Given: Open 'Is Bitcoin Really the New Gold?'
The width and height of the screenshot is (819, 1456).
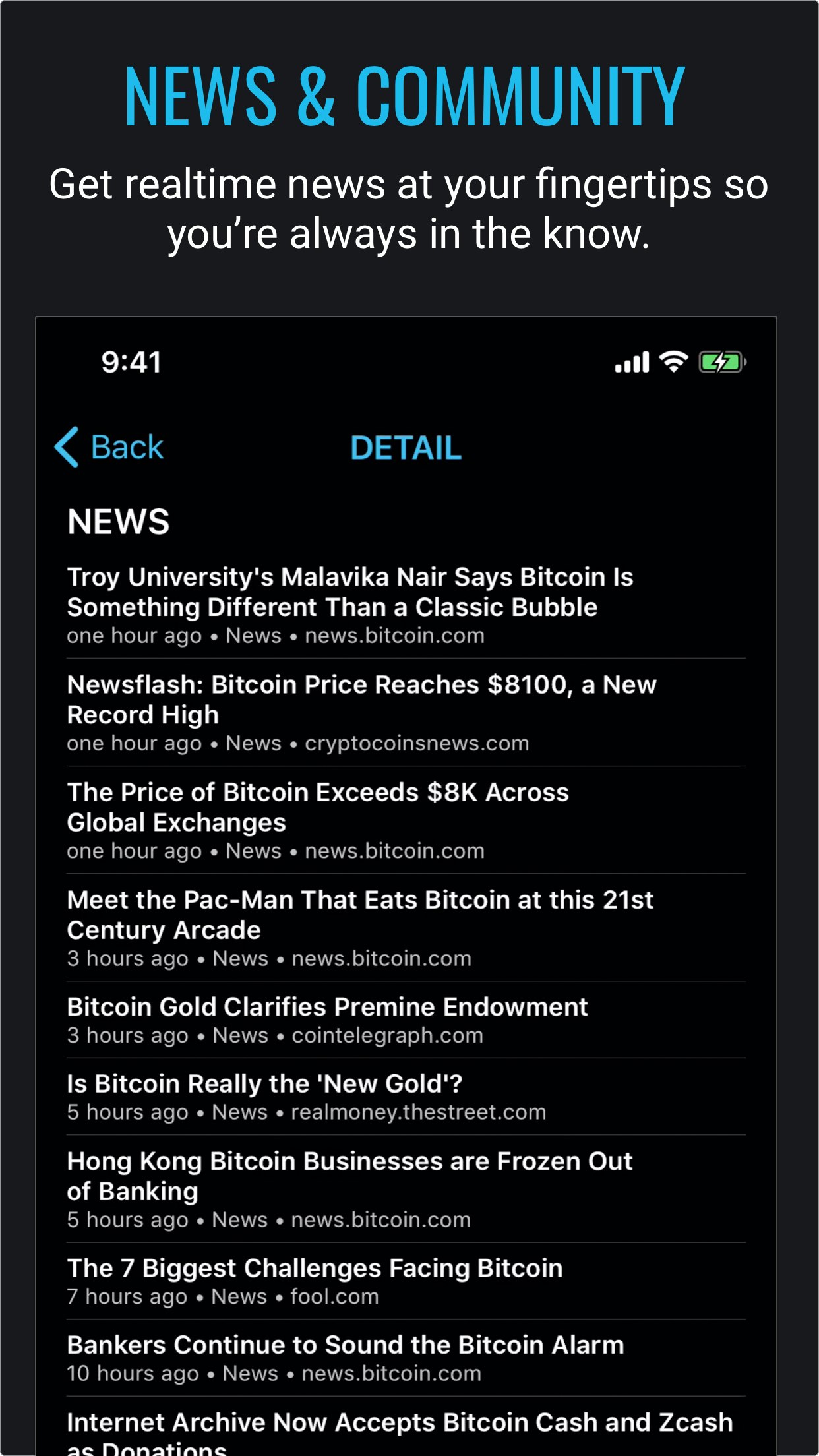Looking at the screenshot, I should tap(265, 1083).
